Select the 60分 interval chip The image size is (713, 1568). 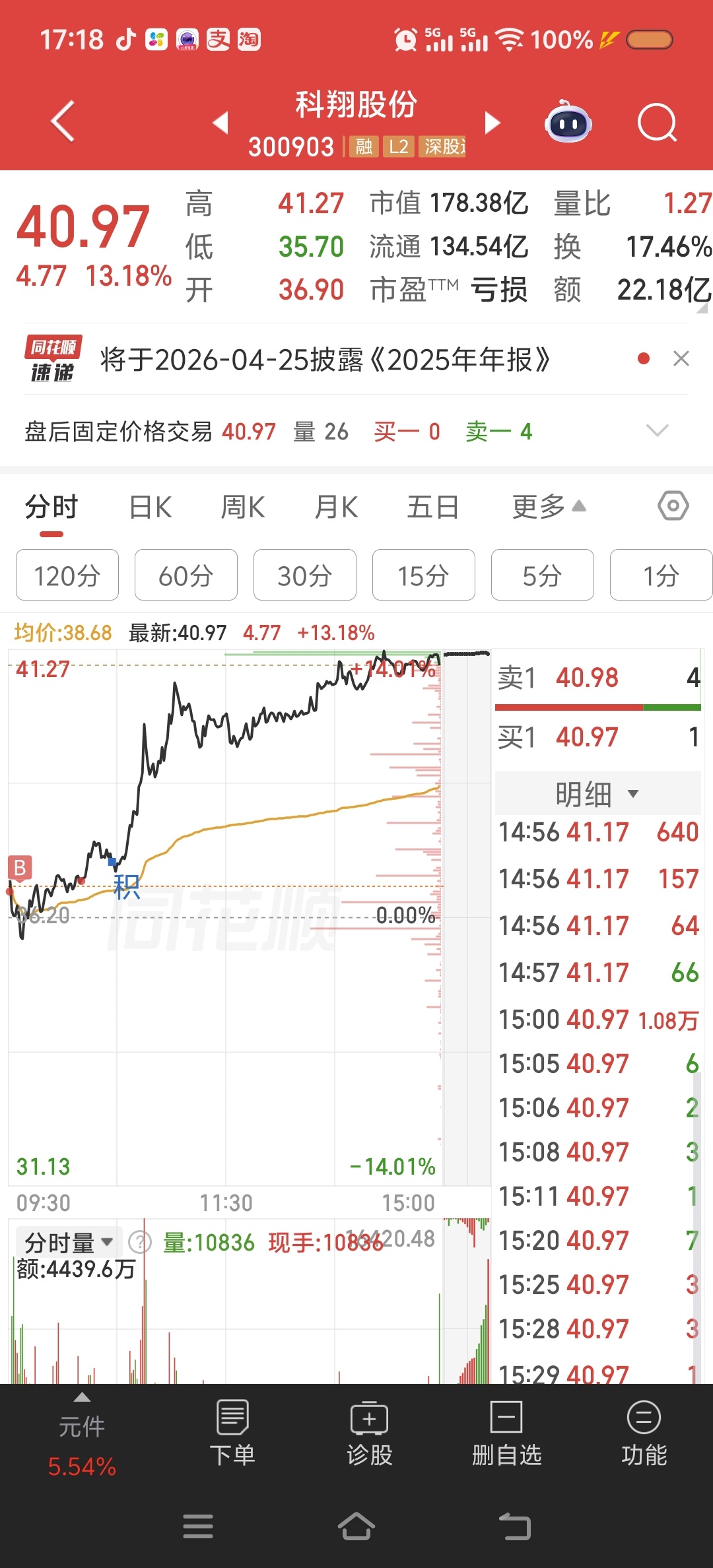click(x=186, y=575)
